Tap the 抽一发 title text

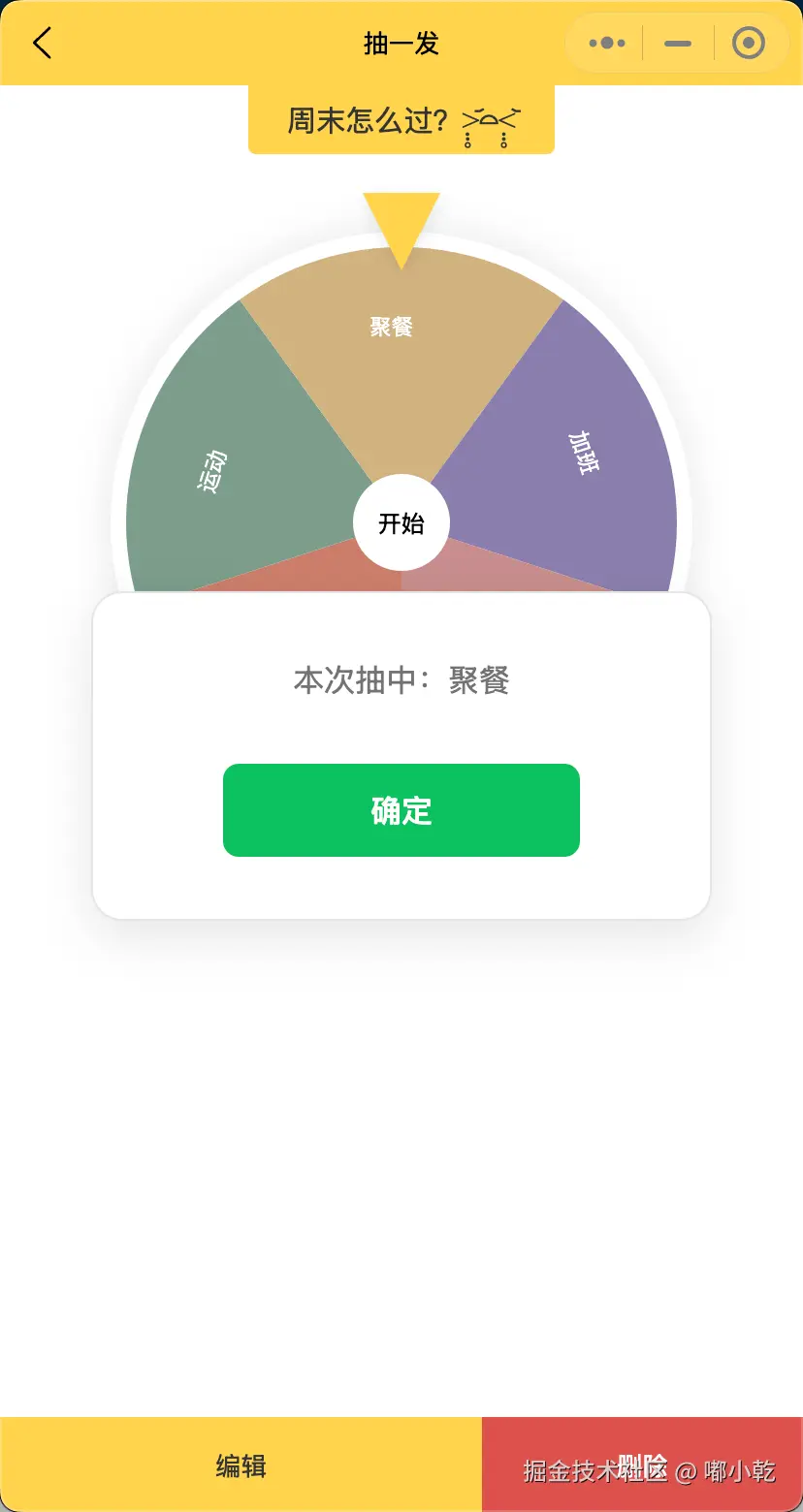(x=401, y=43)
